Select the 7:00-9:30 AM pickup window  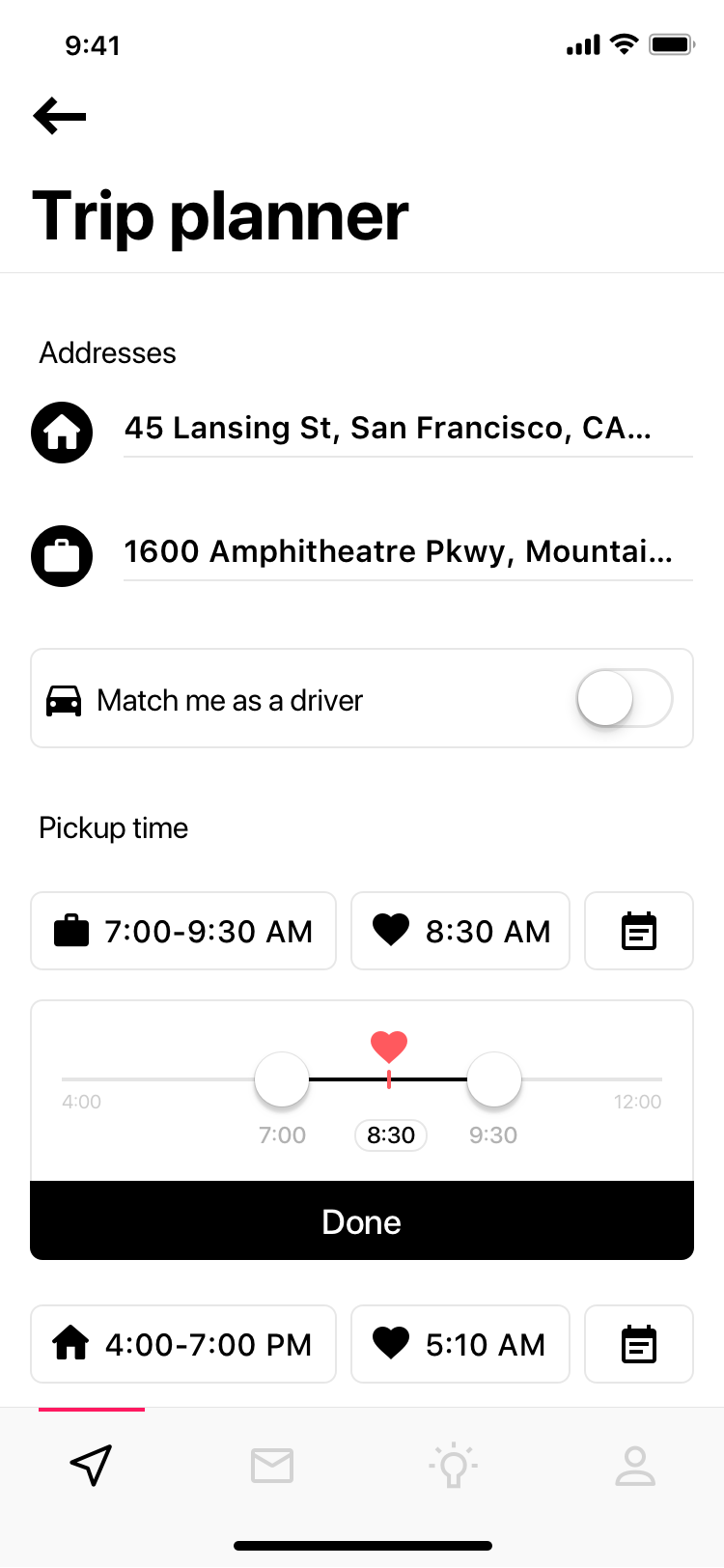[x=183, y=931]
